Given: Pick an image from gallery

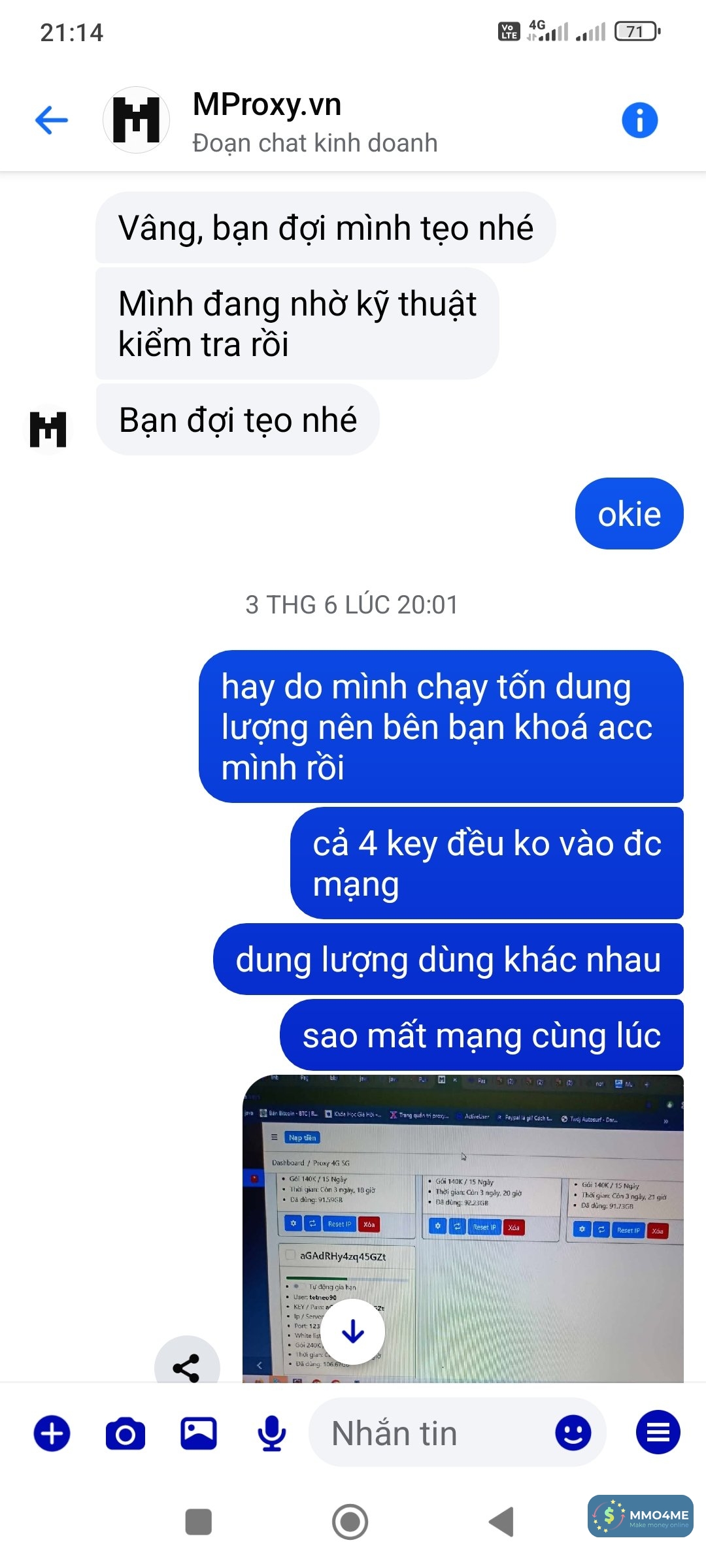Looking at the screenshot, I should (199, 1434).
